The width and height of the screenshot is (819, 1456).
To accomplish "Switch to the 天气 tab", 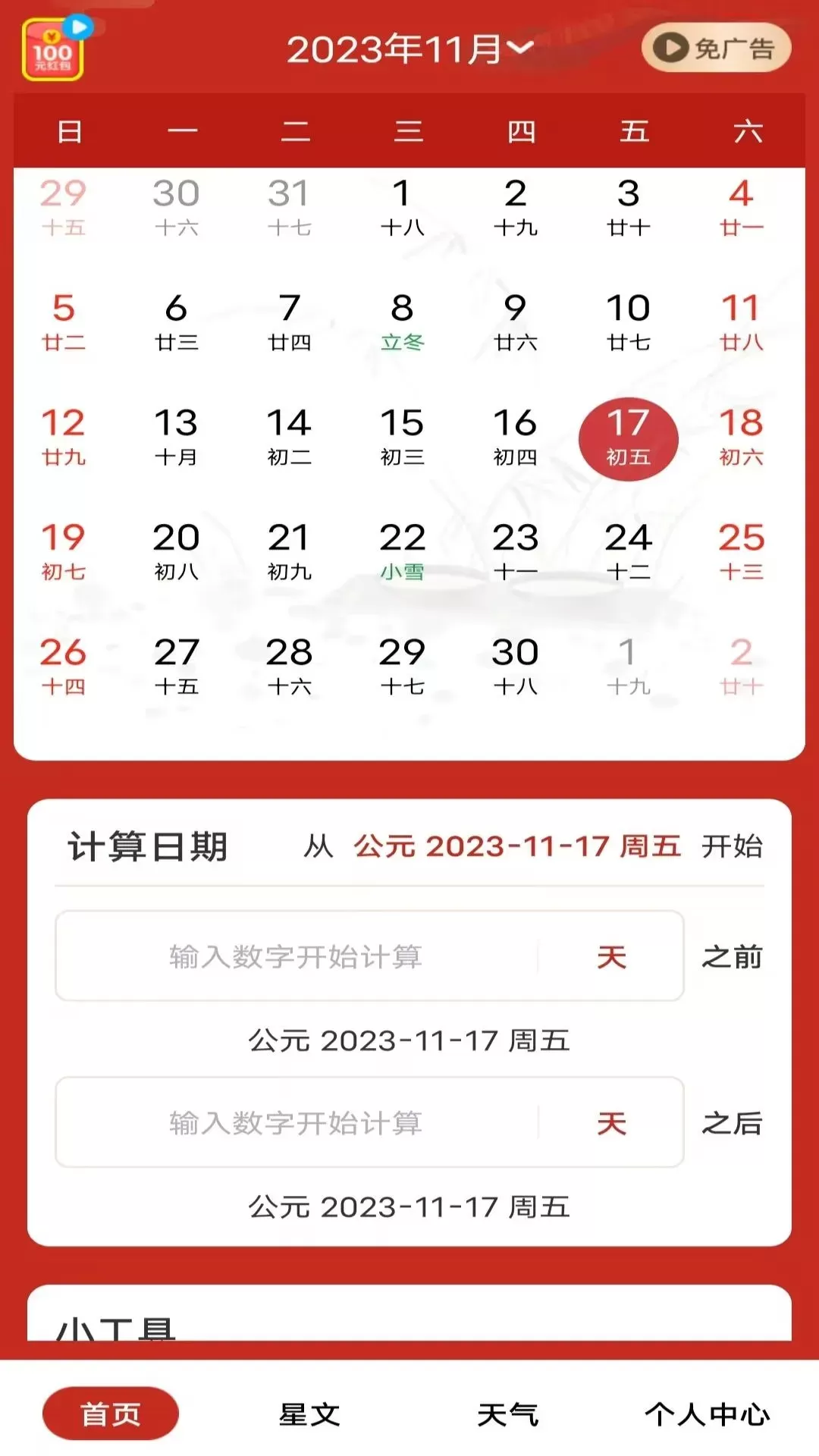I will 508,1414.
